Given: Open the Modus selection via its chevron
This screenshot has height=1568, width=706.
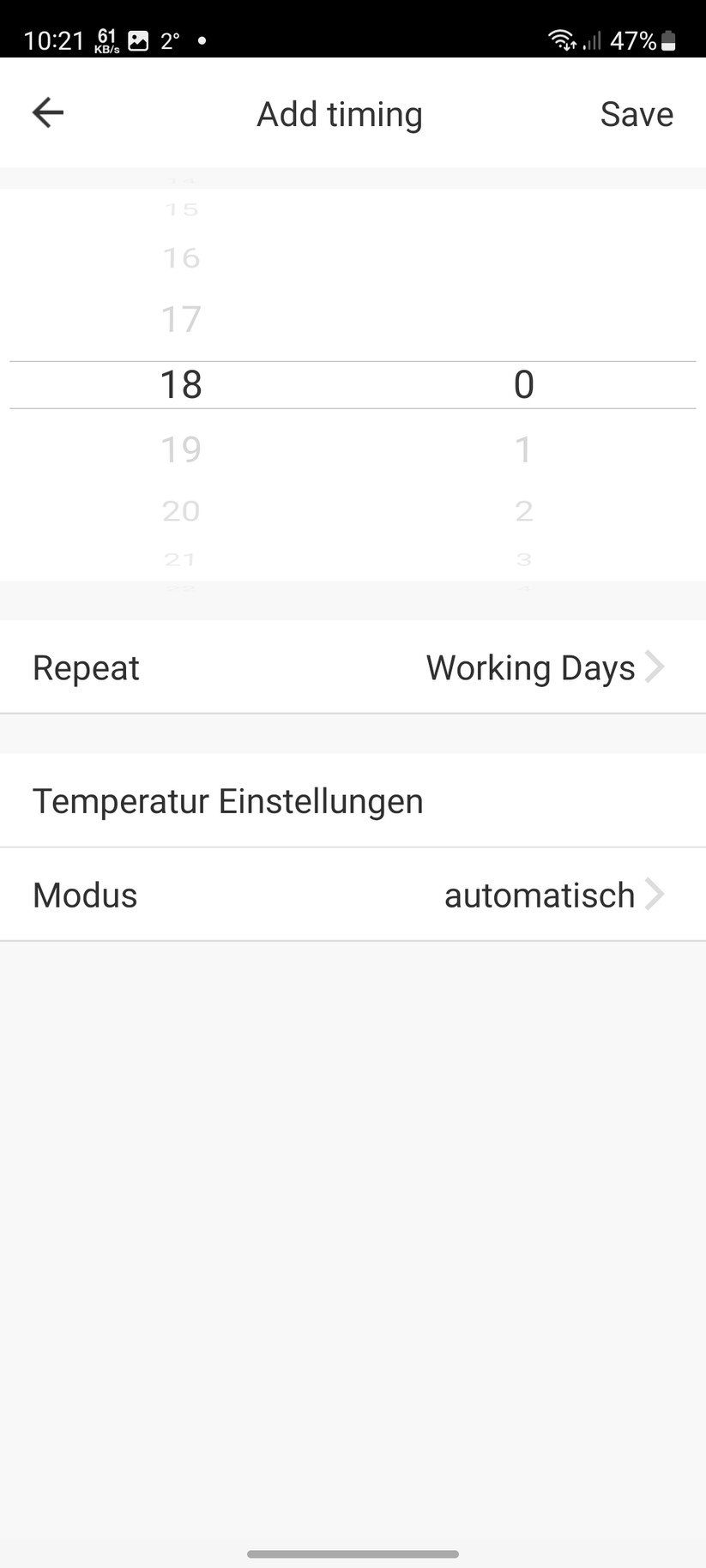Looking at the screenshot, I should coord(655,894).
